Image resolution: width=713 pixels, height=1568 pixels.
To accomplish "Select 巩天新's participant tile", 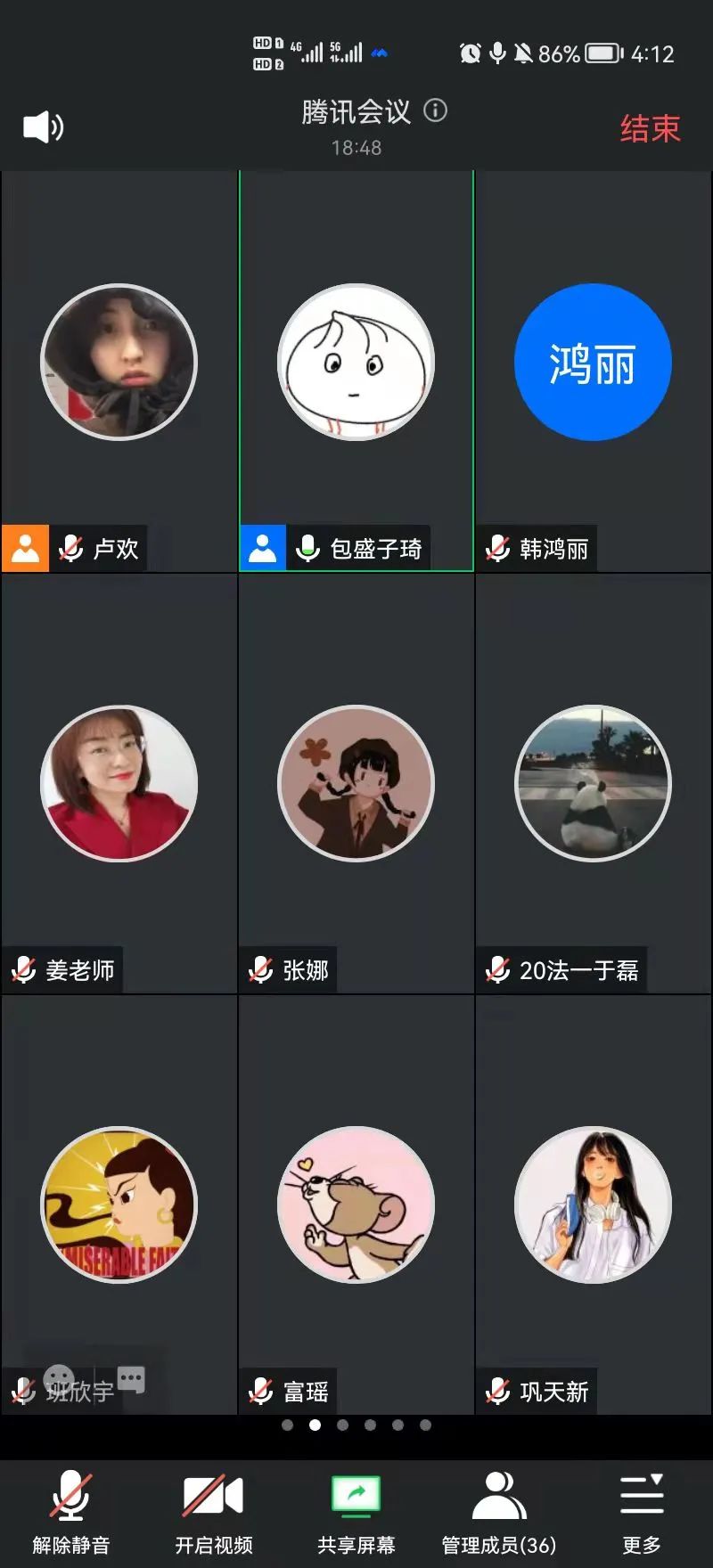I will [593, 1205].
